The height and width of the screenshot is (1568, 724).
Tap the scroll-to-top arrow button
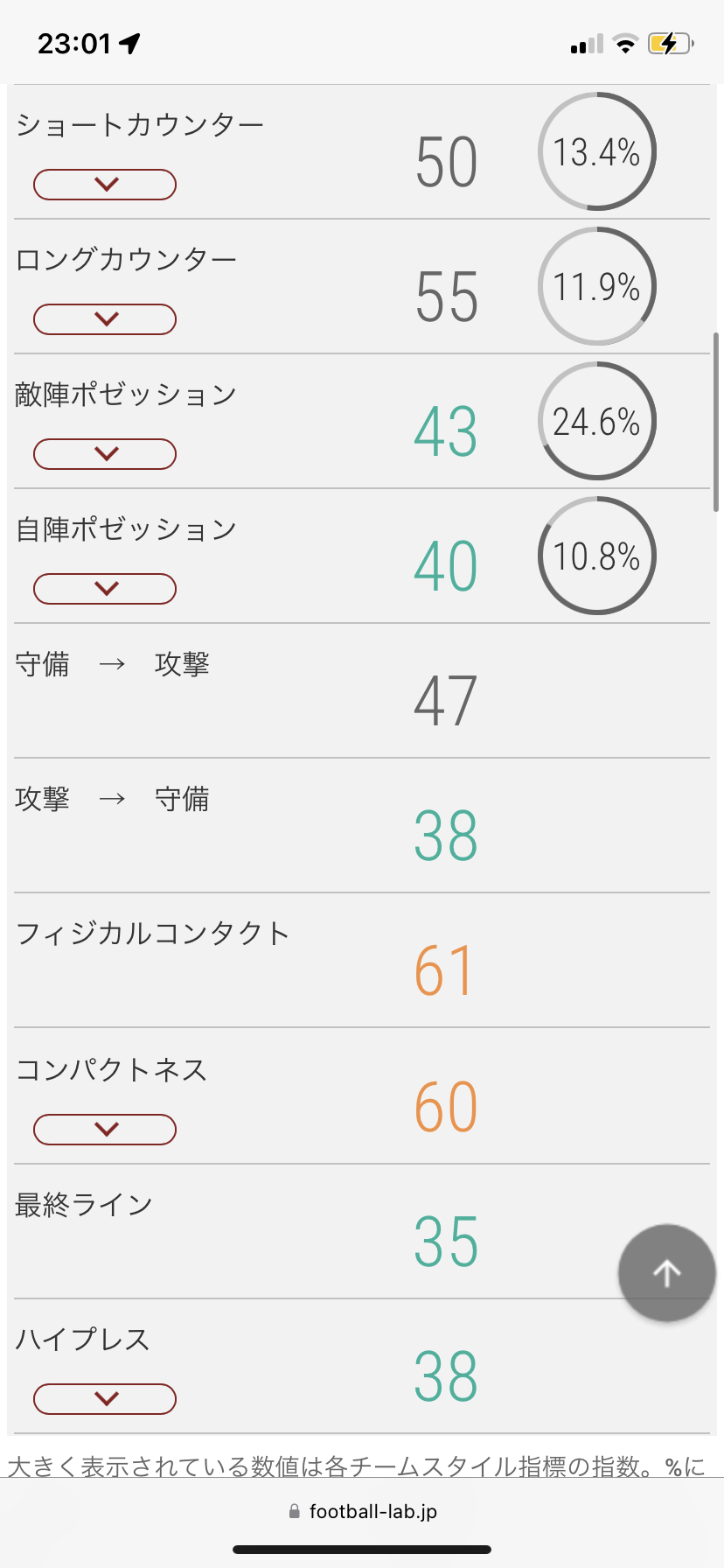(x=667, y=1273)
